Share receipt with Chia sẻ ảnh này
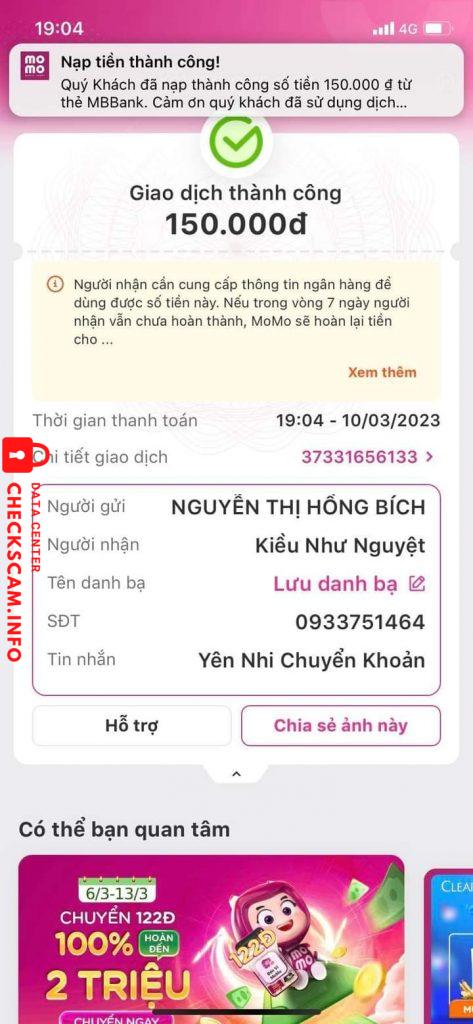Image resolution: width=473 pixels, height=1024 pixels. [x=340, y=726]
